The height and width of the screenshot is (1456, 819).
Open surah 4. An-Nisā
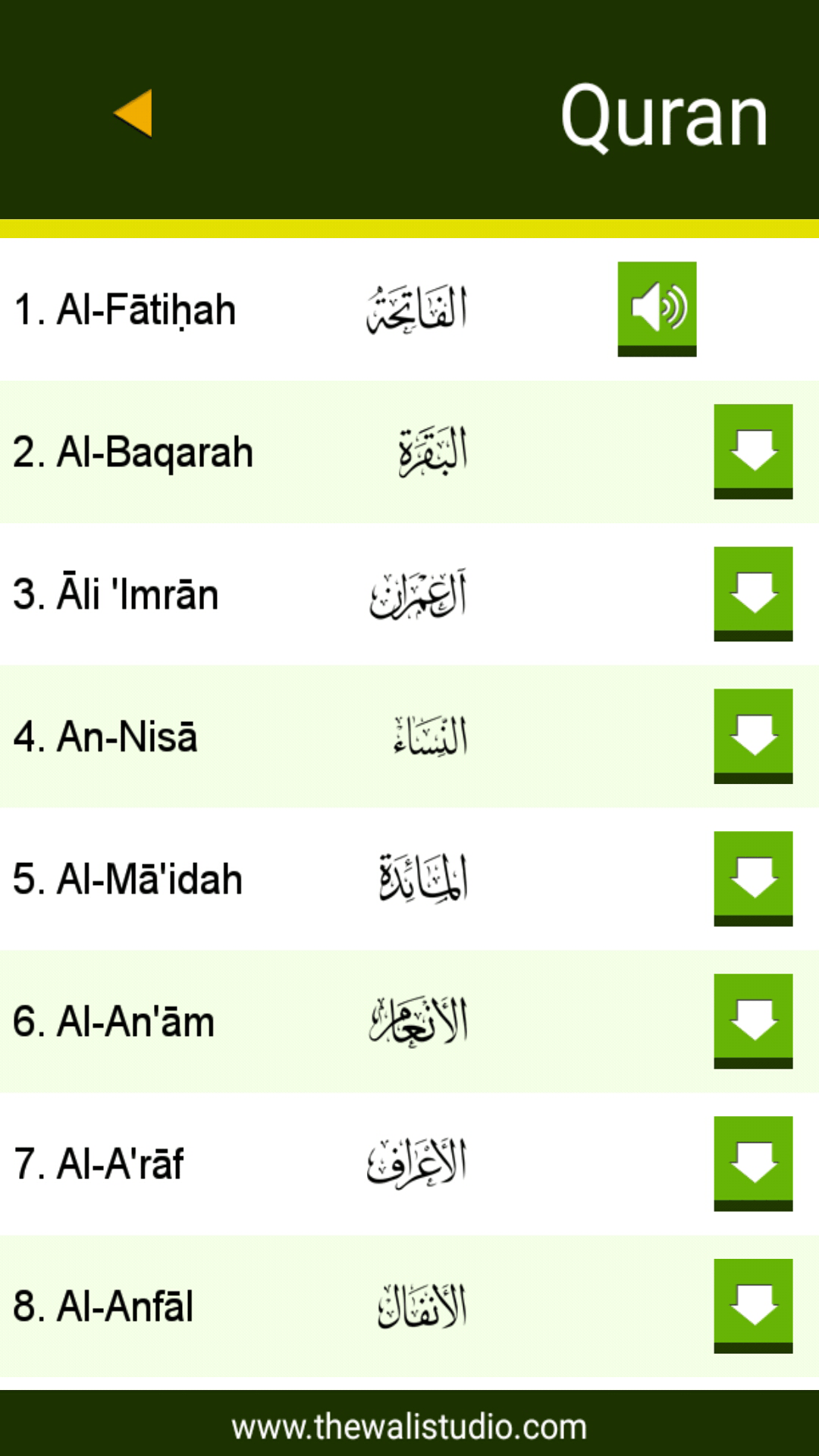click(x=105, y=737)
